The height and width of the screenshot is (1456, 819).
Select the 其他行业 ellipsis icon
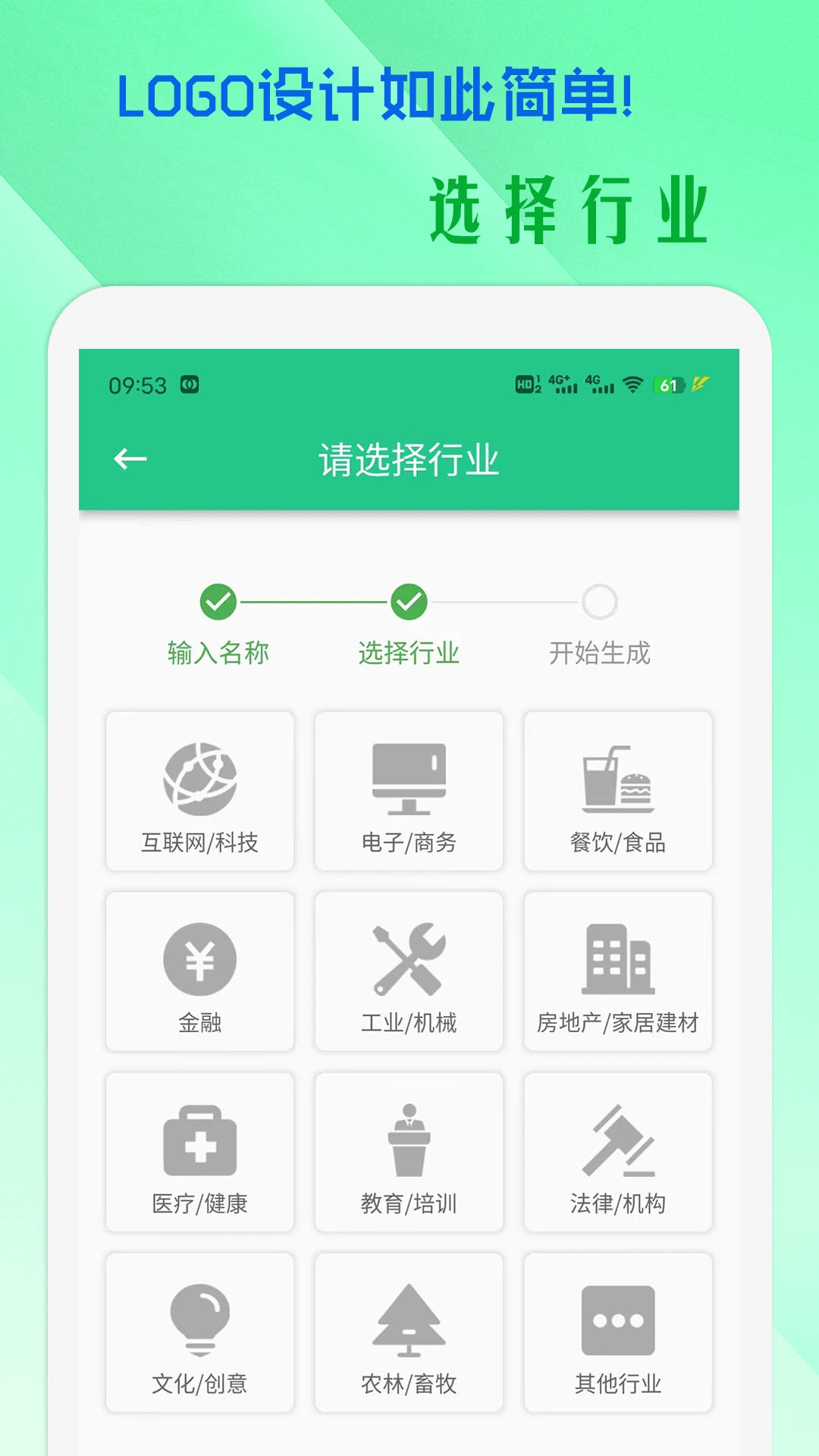618,1319
